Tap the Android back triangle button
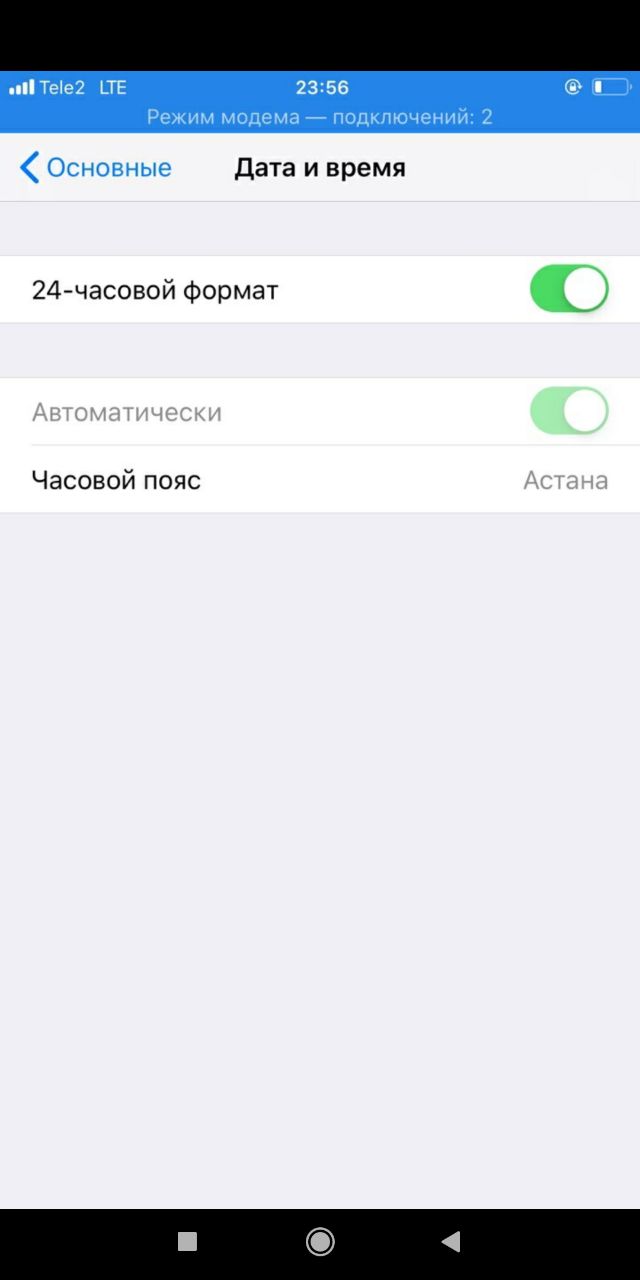This screenshot has width=640, height=1280. [x=451, y=1241]
